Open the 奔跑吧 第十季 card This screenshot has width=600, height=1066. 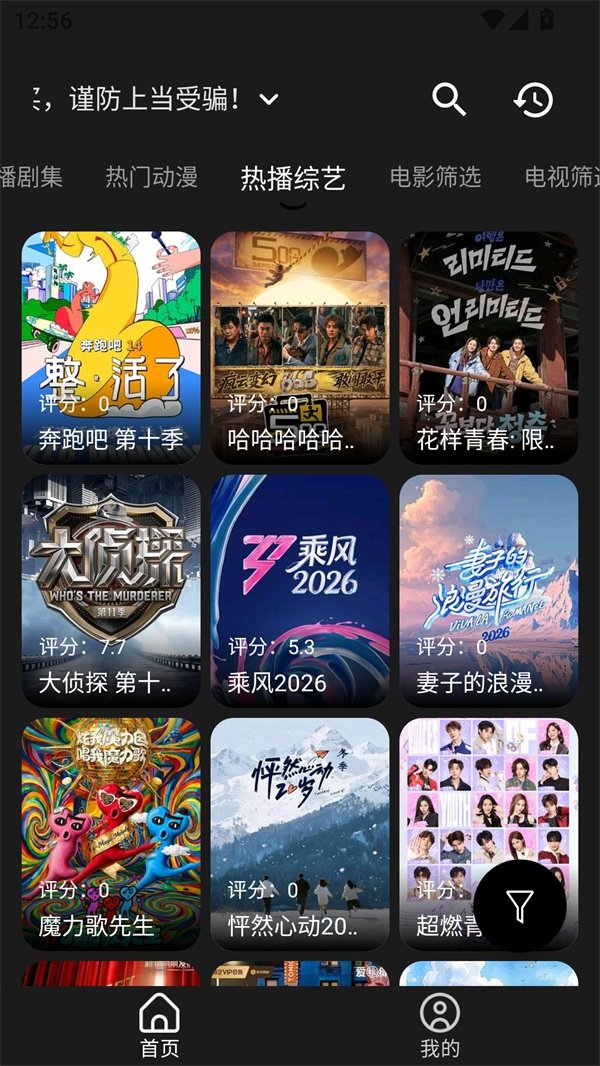(111, 347)
